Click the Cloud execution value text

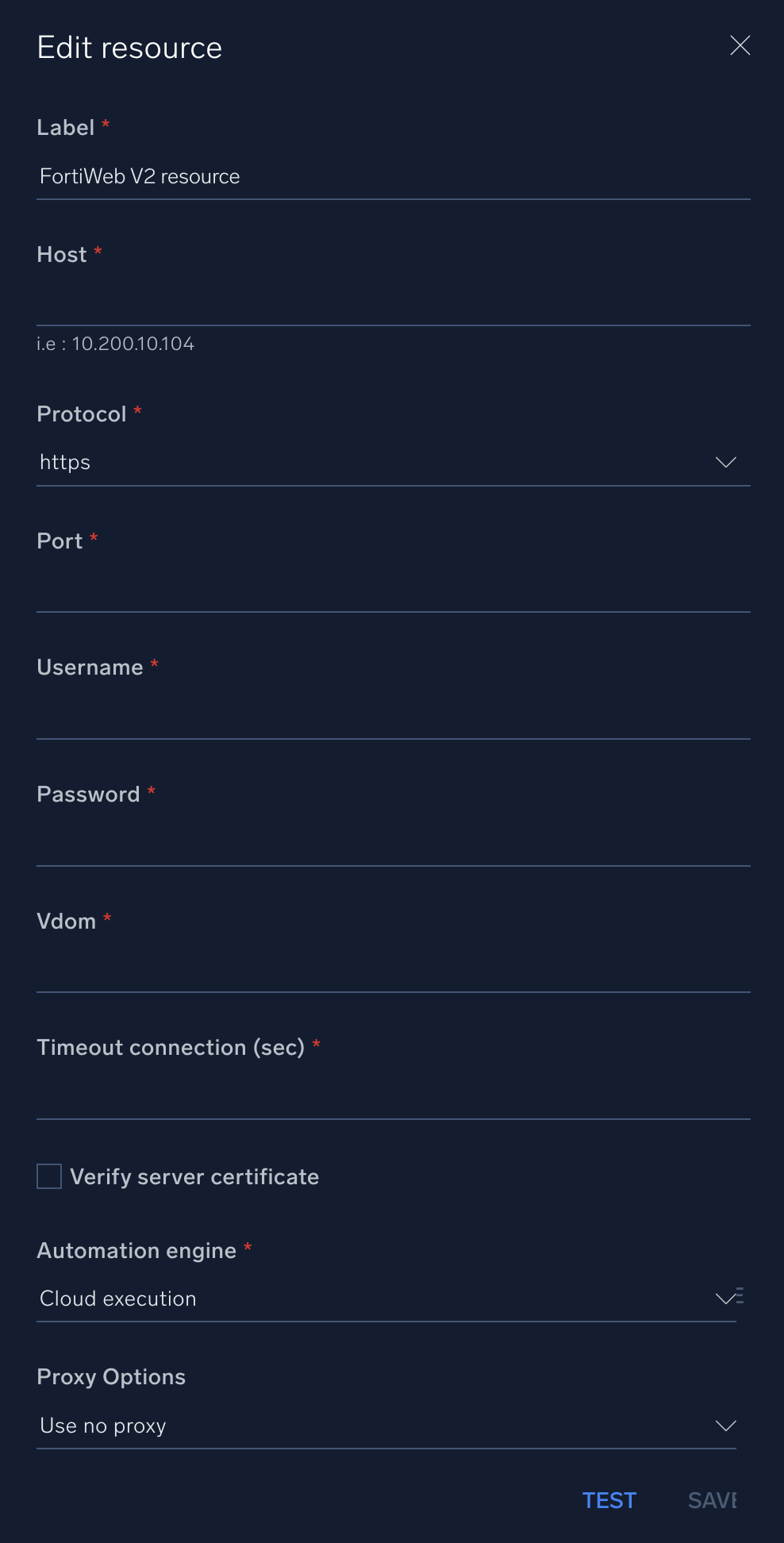coord(117,1299)
